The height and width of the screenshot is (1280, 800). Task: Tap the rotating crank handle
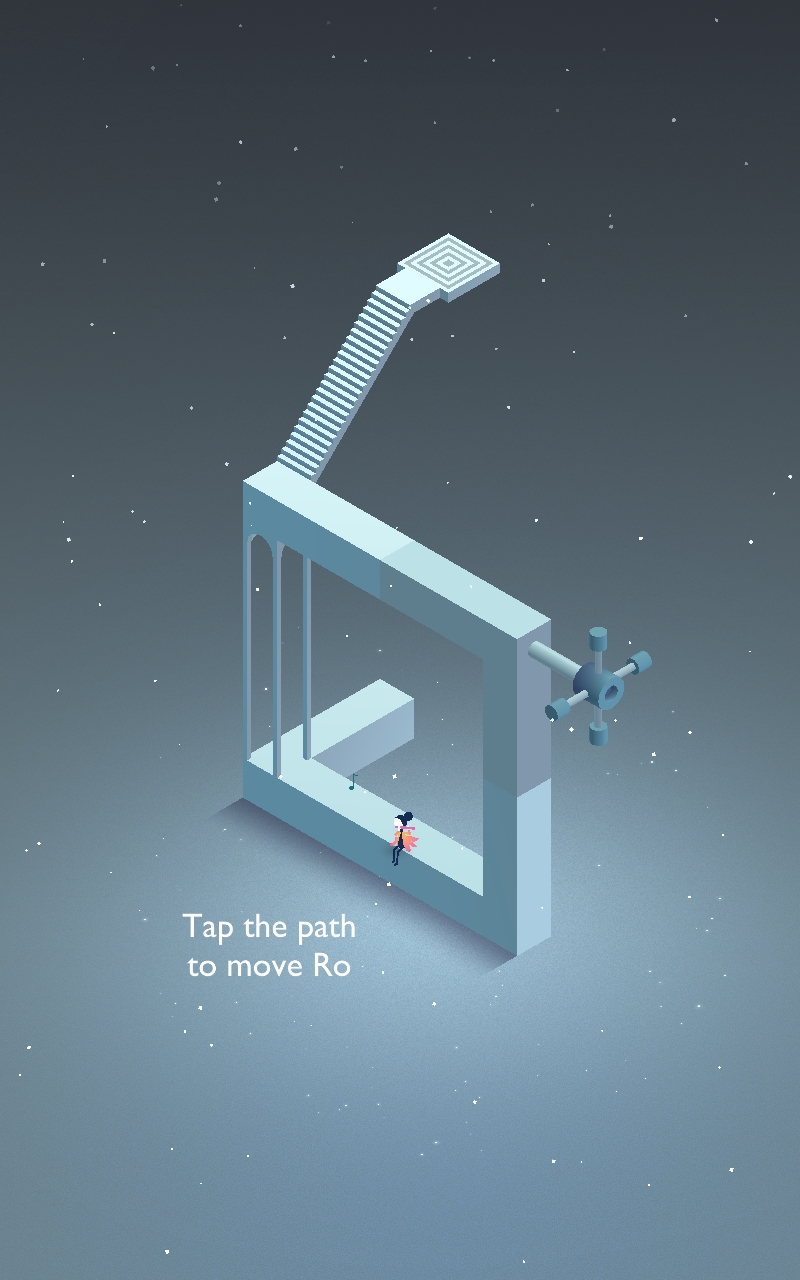598,686
